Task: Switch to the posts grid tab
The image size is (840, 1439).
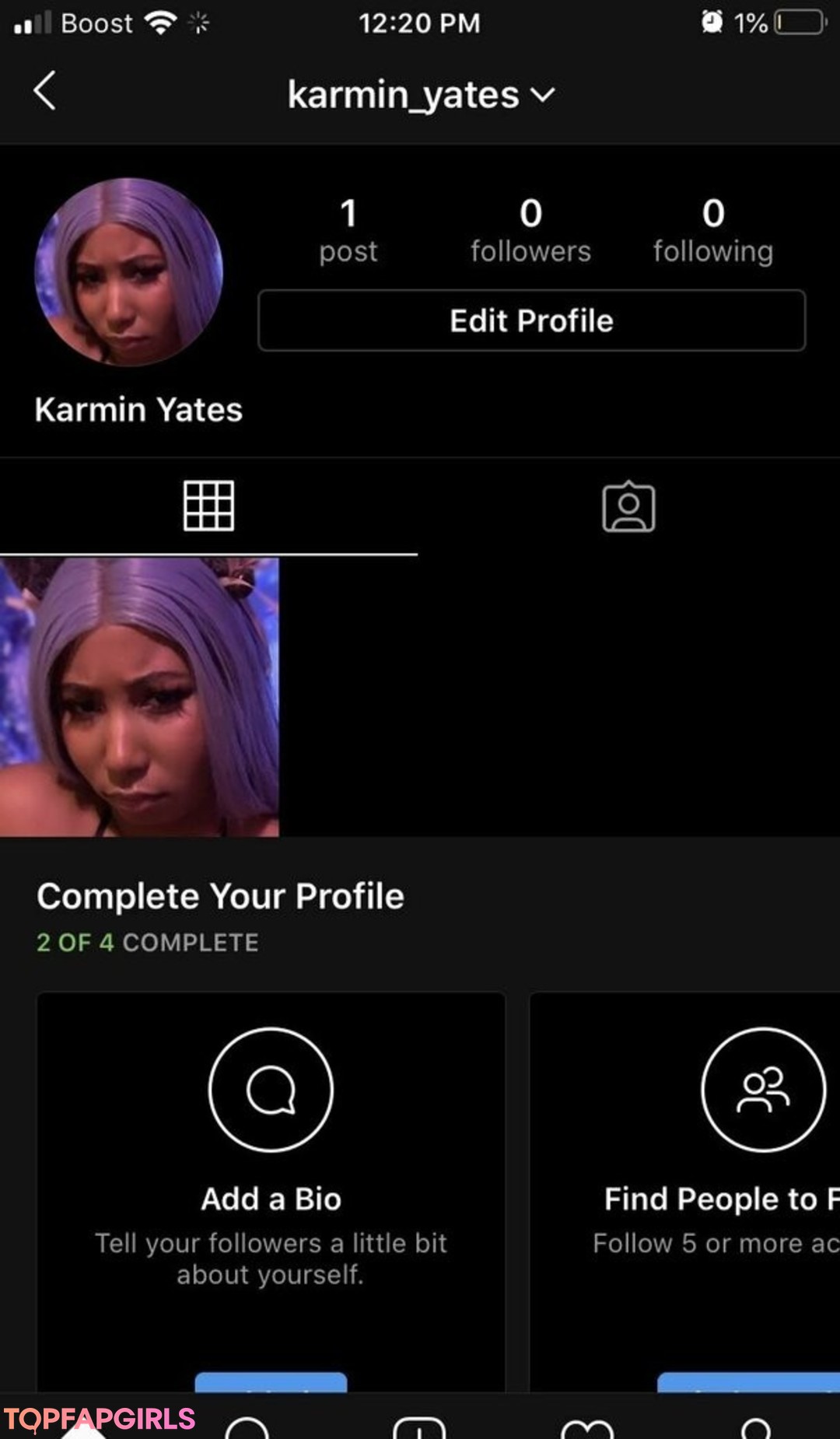Action: (x=208, y=506)
